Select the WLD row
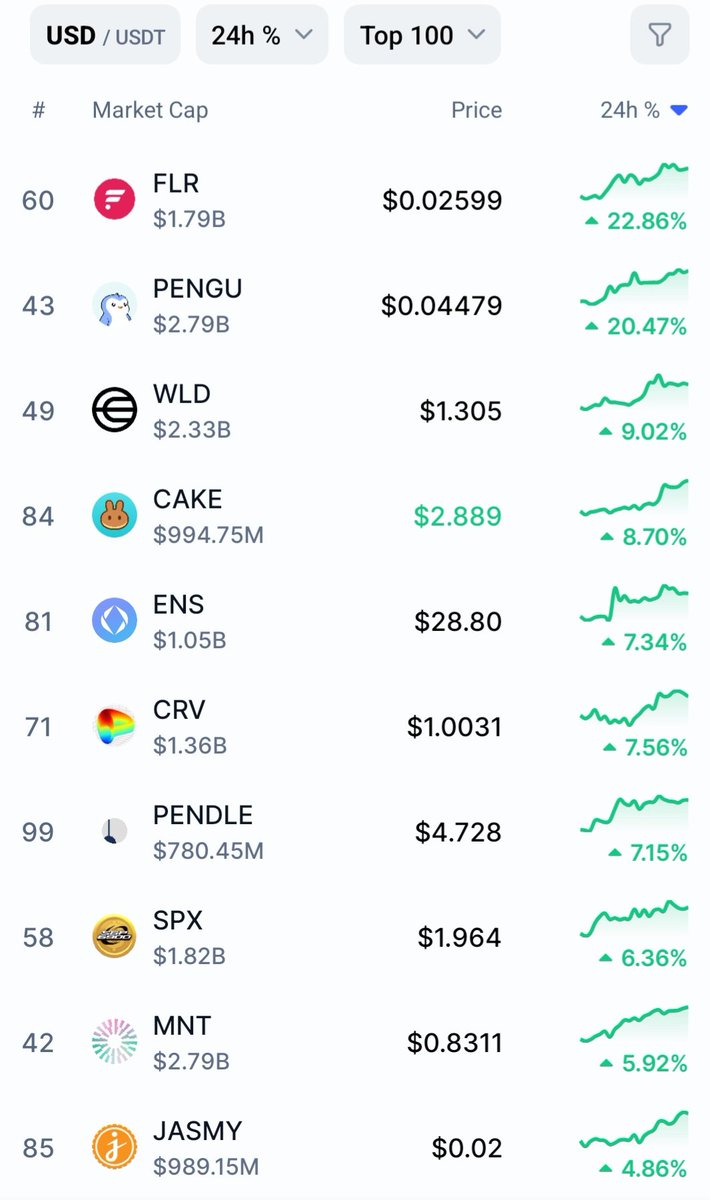Viewport: 710px width, 1200px height. coord(355,411)
